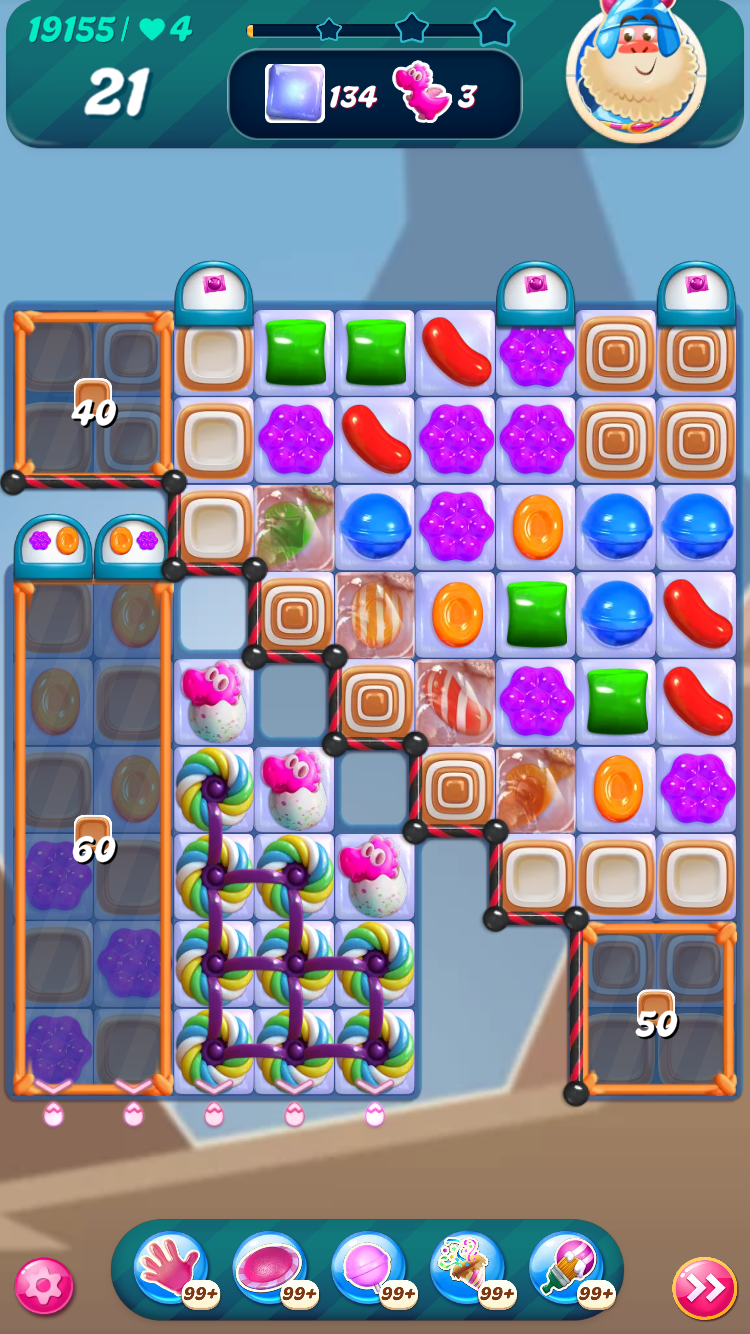Image resolution: width=750 pixels, height=1334 pixels.
Task: Tap the pink fast-forward arrows button
Action: coord(704,1288)
